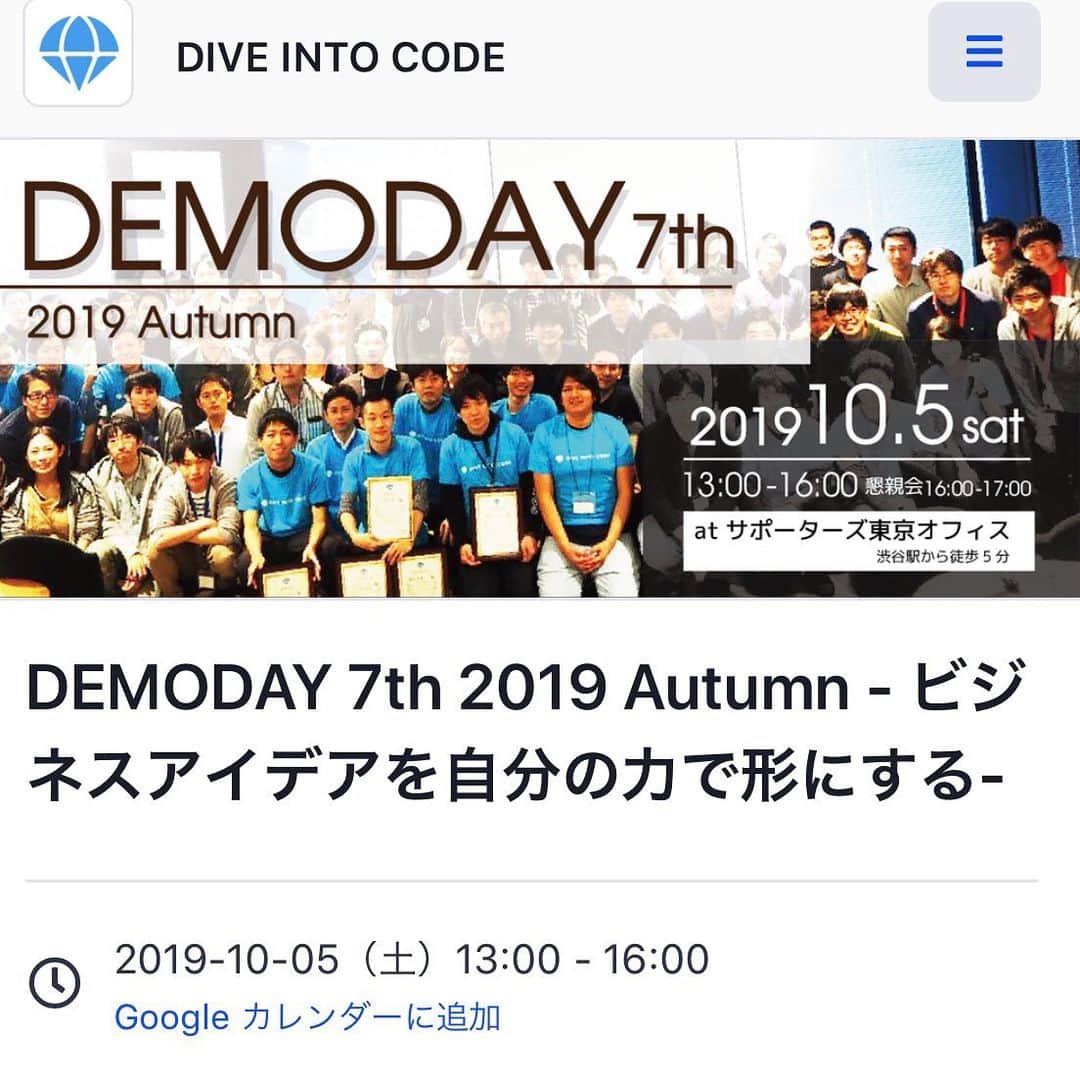Open the DEMODAY 7th banner image

pyautogui.click(x=540, y=368)
